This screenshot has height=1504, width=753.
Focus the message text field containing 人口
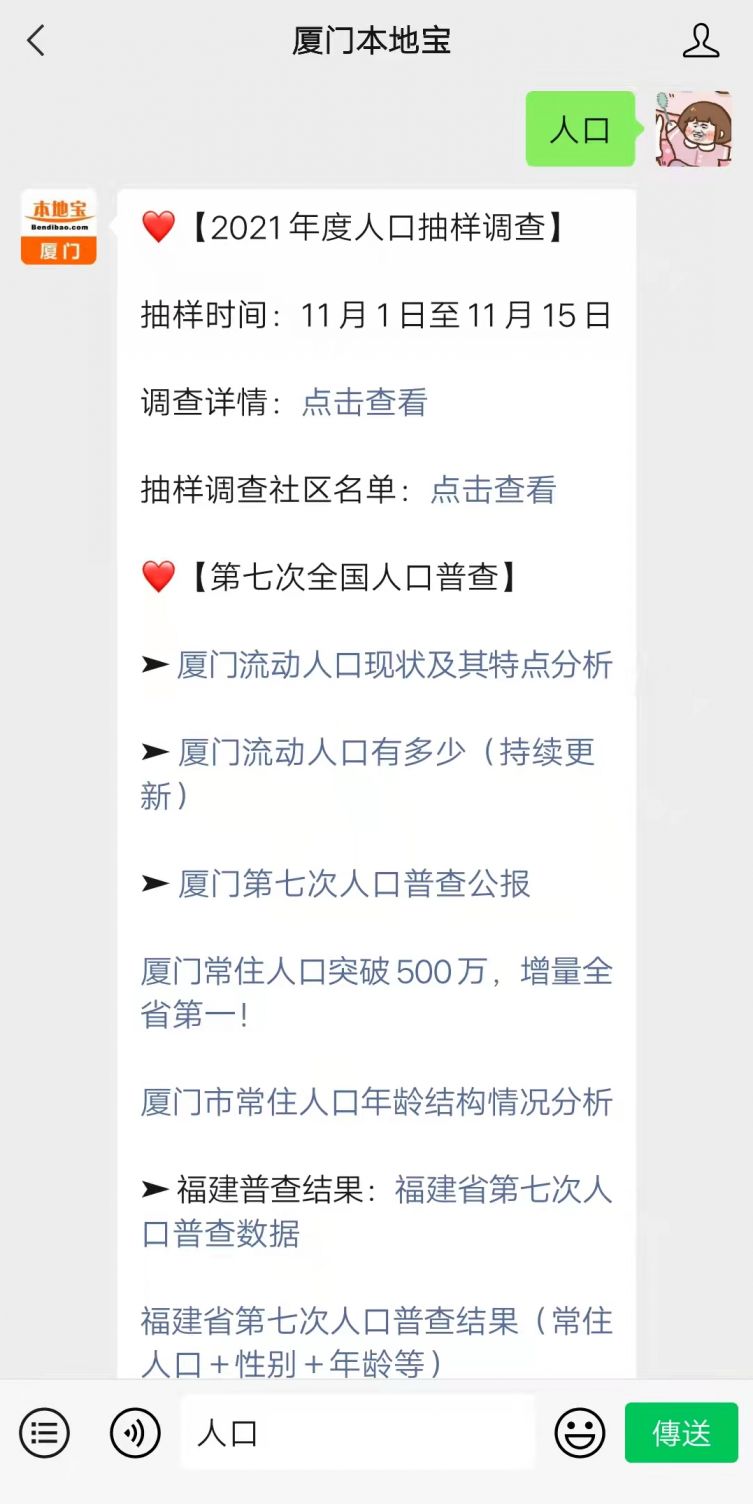[x=358, y=1434]
